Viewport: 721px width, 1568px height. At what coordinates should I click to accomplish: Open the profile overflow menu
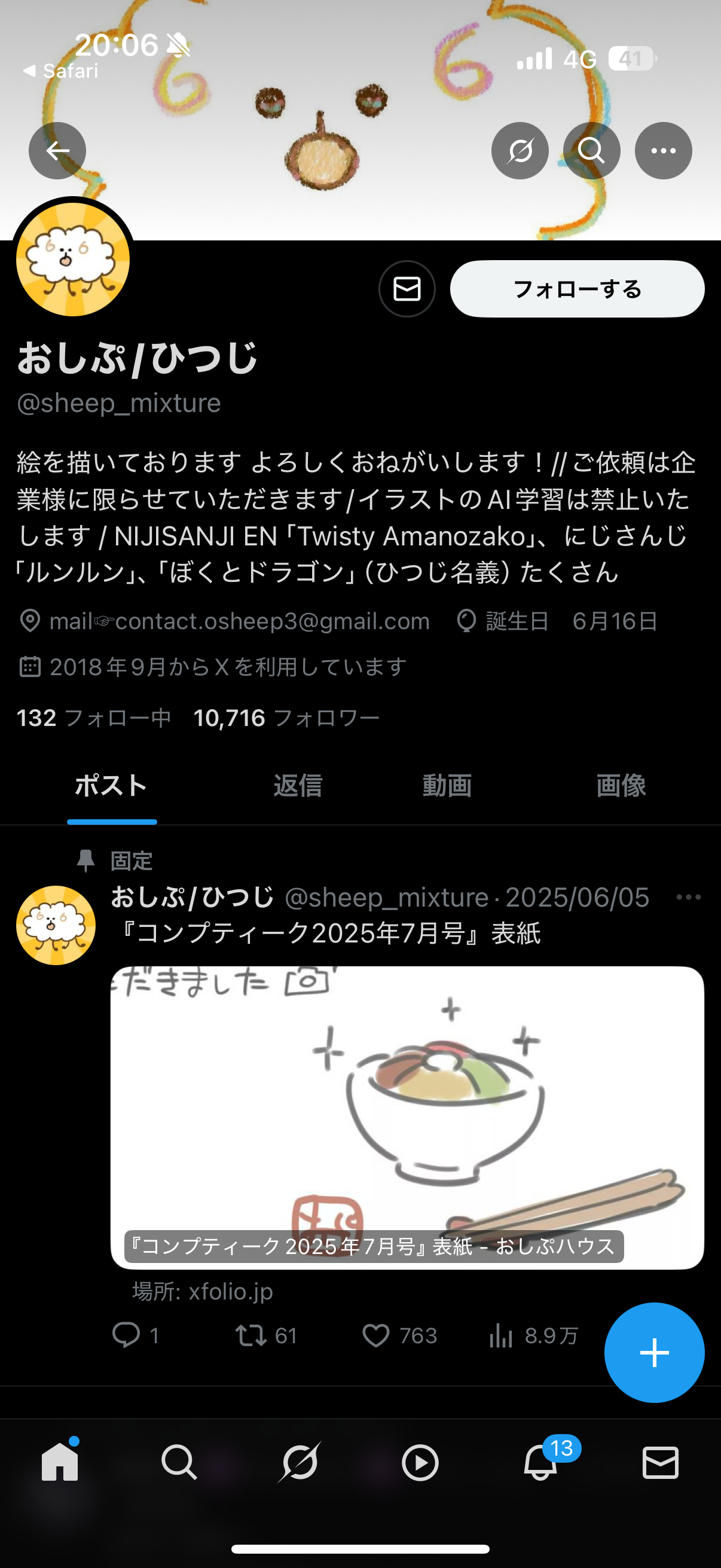point(663,150)
